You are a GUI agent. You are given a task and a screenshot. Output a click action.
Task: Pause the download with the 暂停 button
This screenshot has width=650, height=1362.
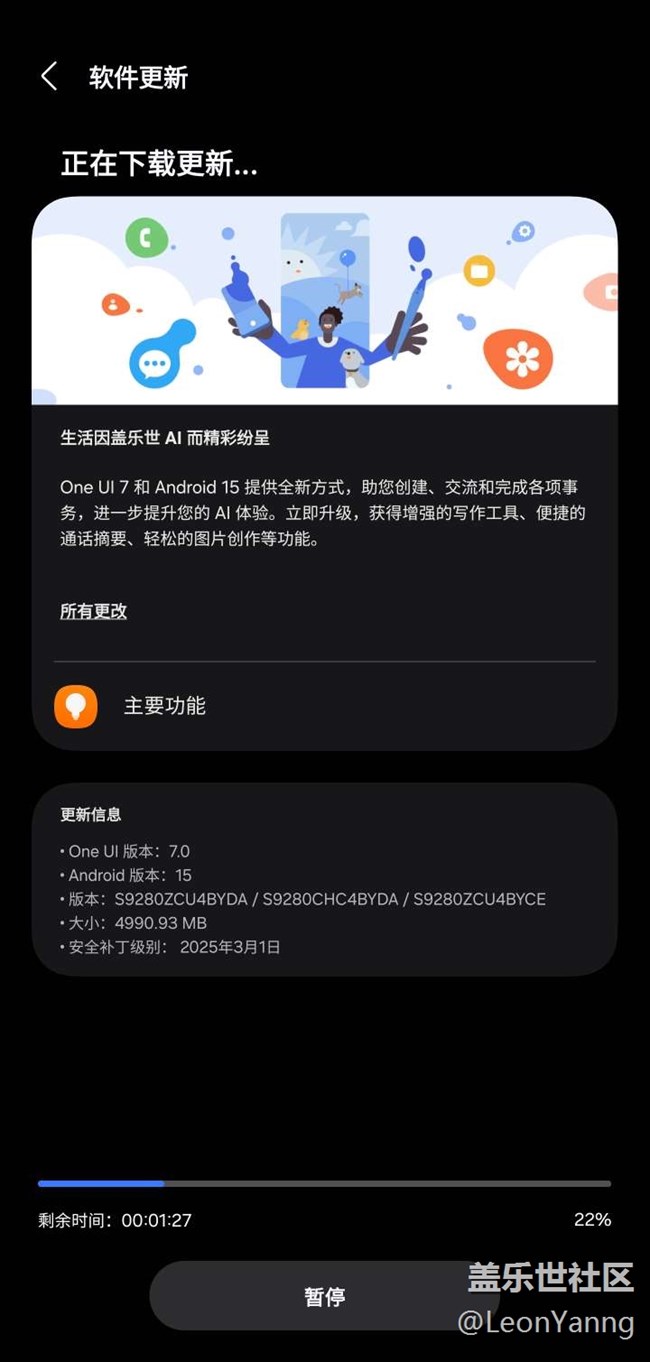324,1296
